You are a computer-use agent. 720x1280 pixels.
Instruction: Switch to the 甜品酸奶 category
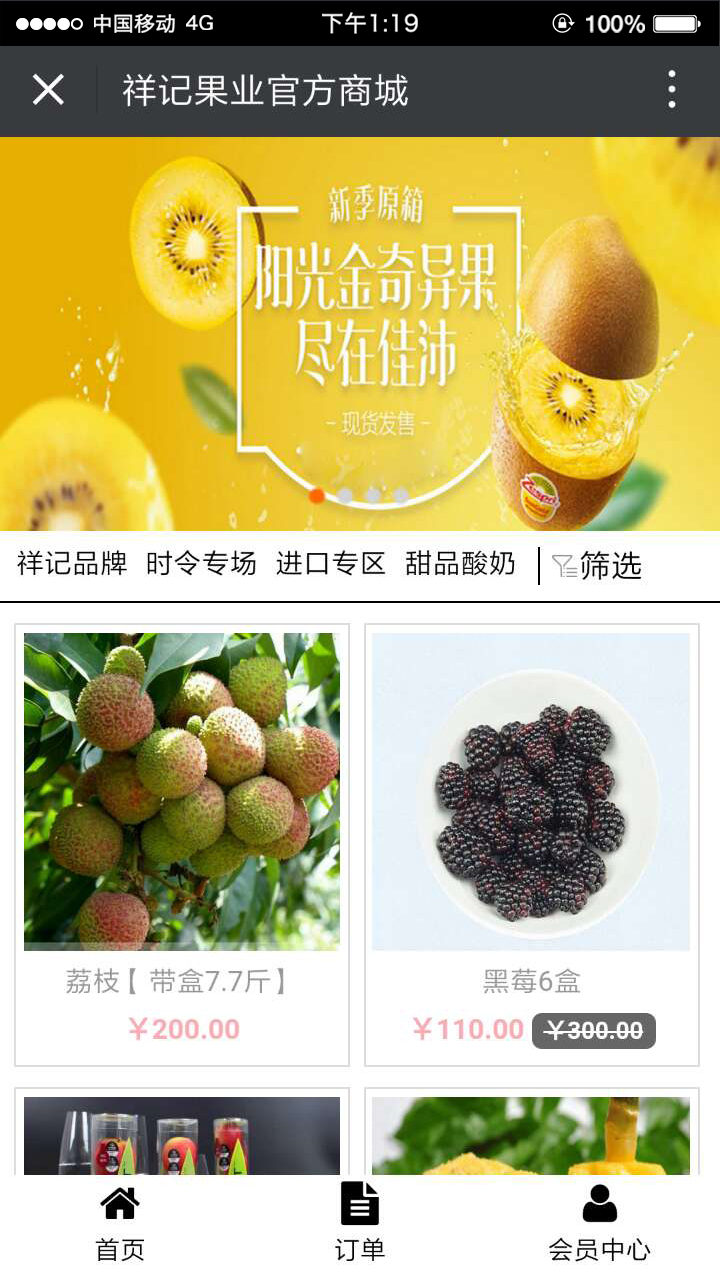click(460, 564)
